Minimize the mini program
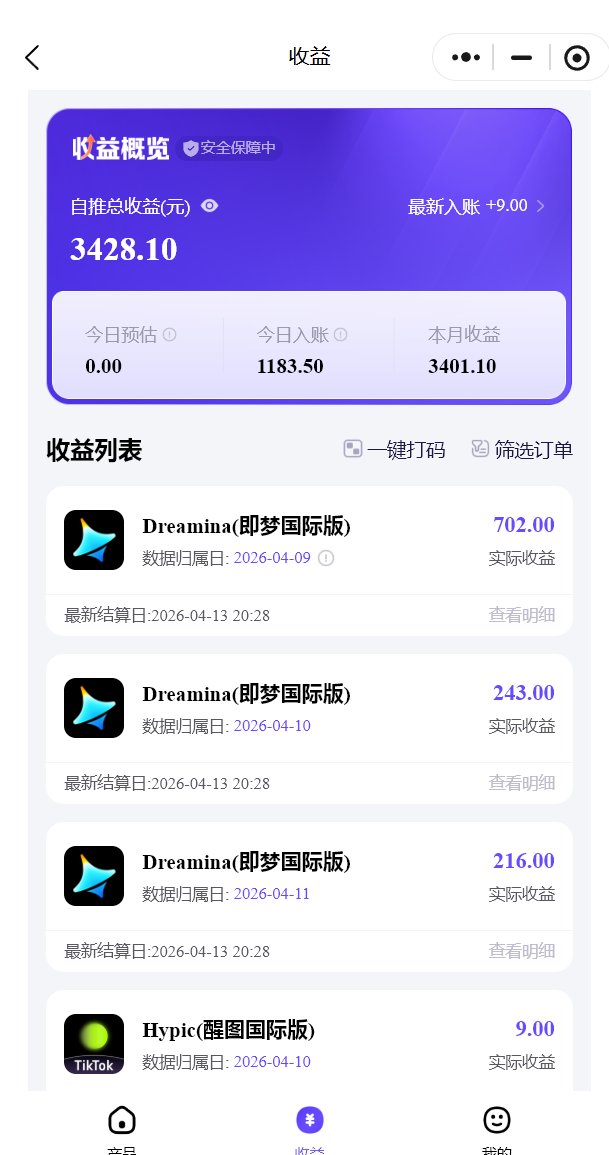The height and width of the screenshot is (1155, 609). pyautogui.click(x=521, y=57)
